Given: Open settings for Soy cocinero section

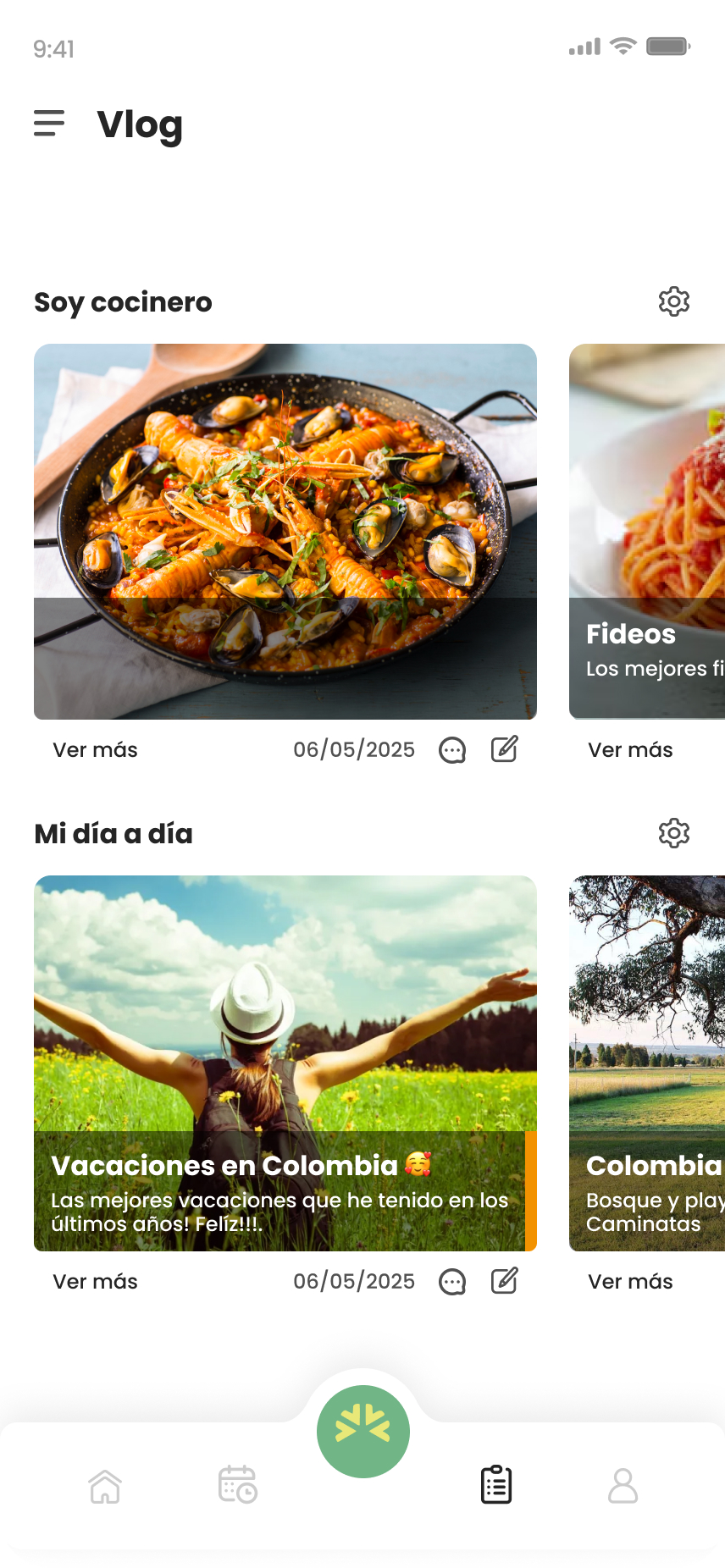Looking at the screenshot, I should click(673, 301).
